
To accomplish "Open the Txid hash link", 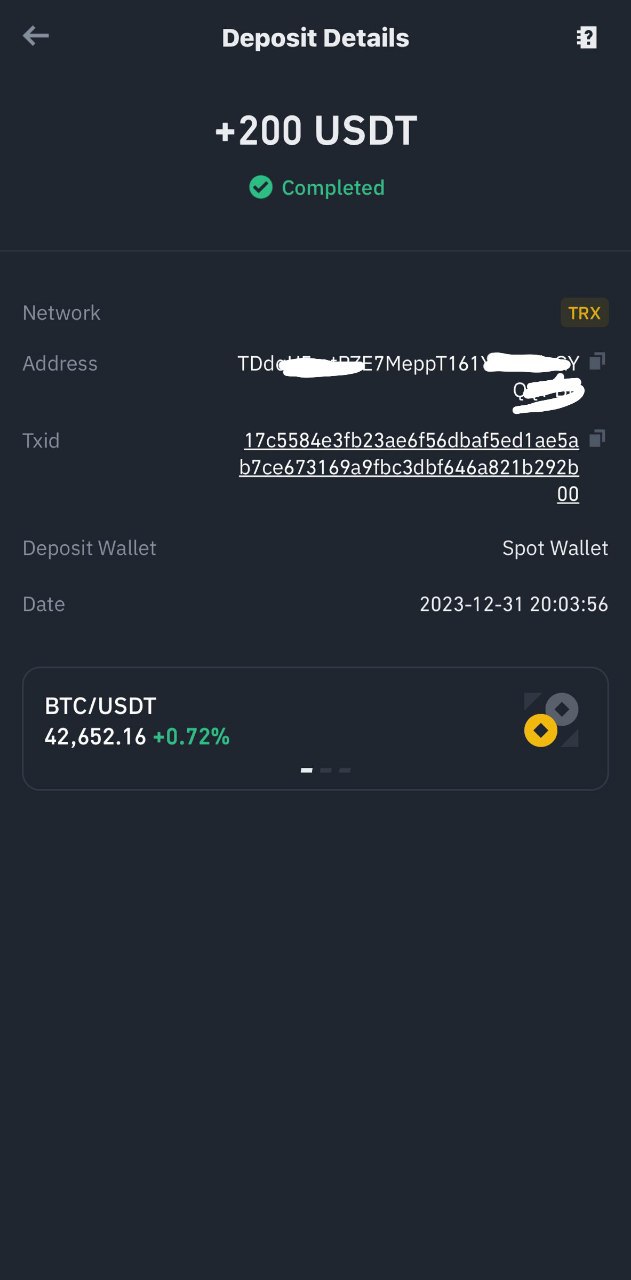I will coord(410,467).
